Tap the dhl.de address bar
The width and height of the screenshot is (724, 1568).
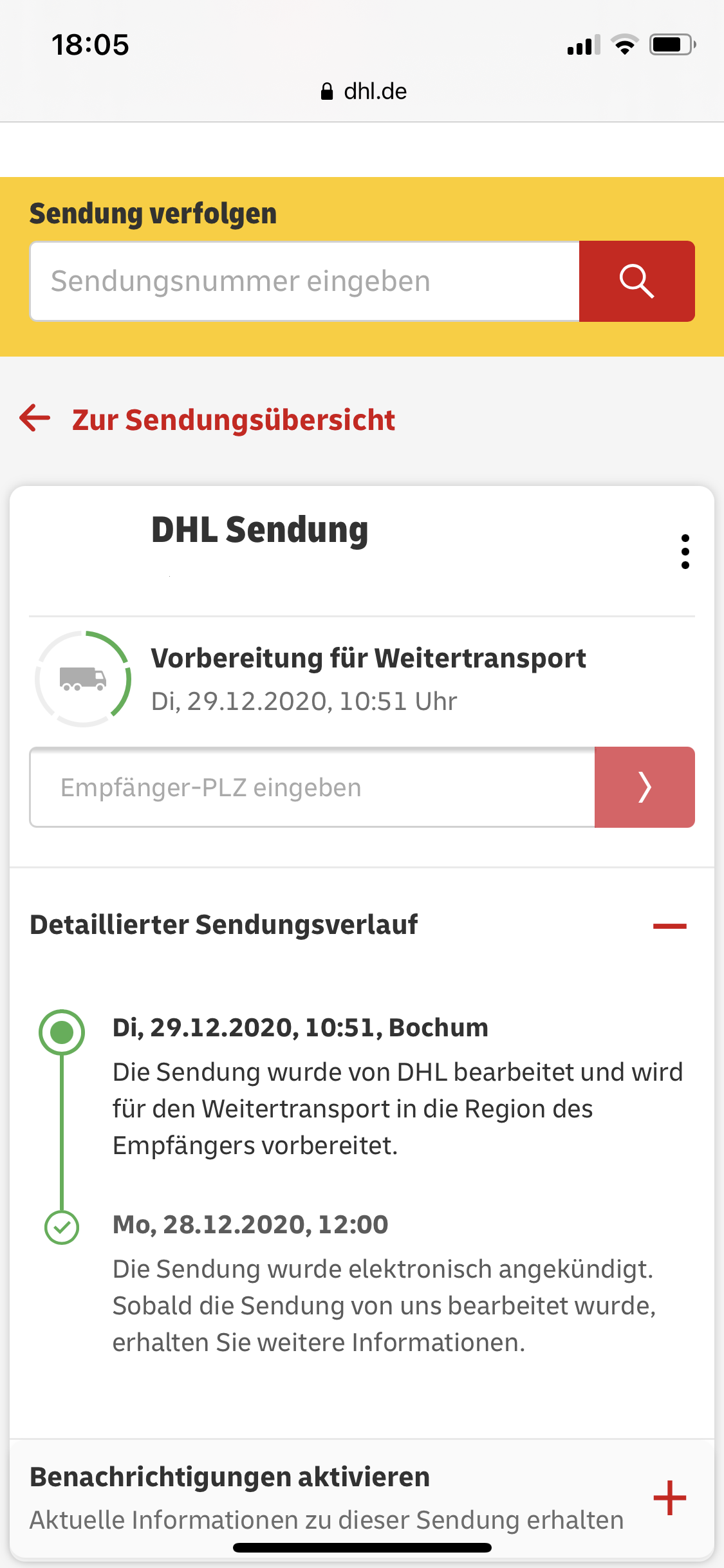coord(363,91)
